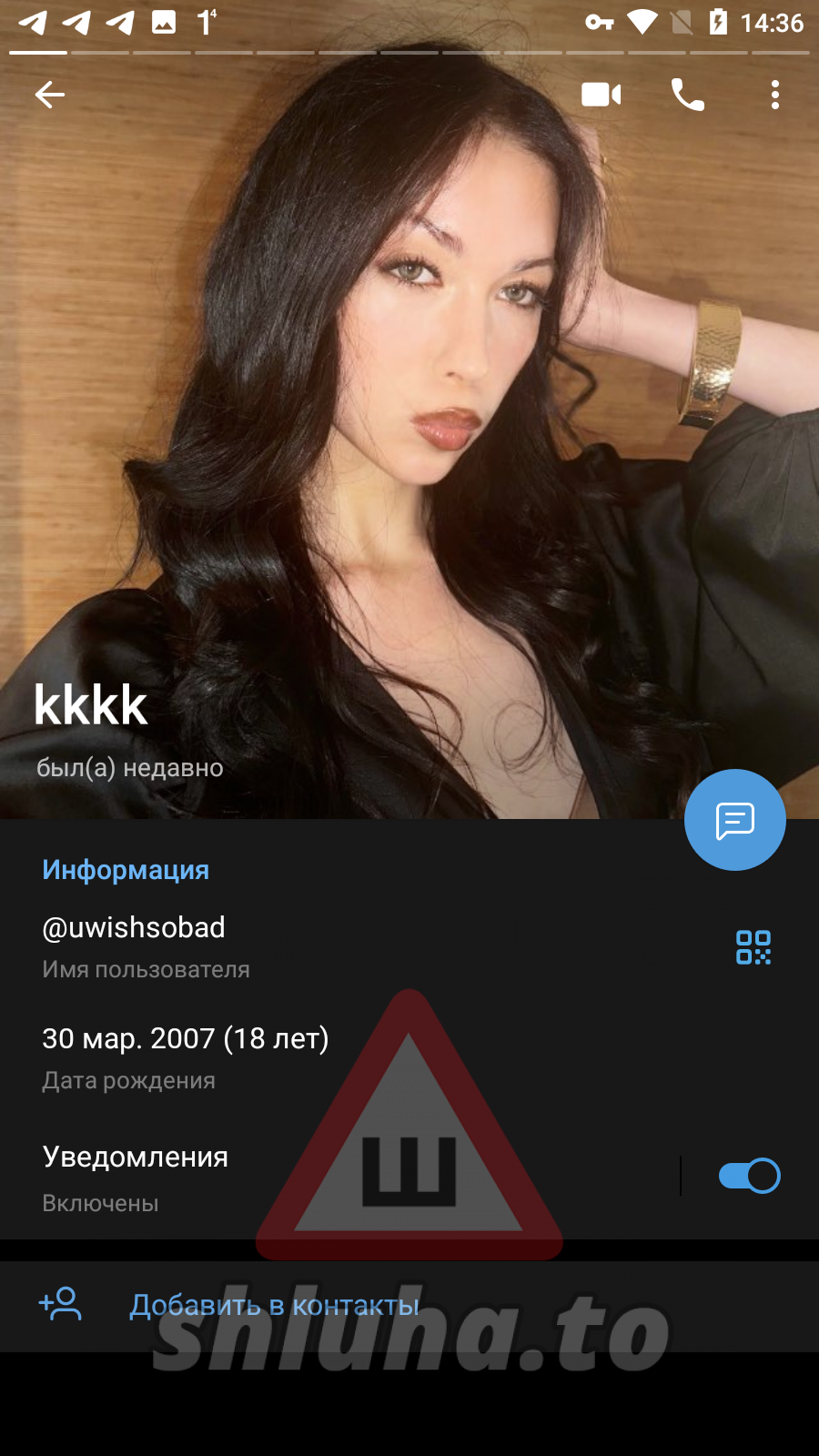Open the Уведомления notification settings
The image size is (819, 1456).
click(x=273, y=1176)
